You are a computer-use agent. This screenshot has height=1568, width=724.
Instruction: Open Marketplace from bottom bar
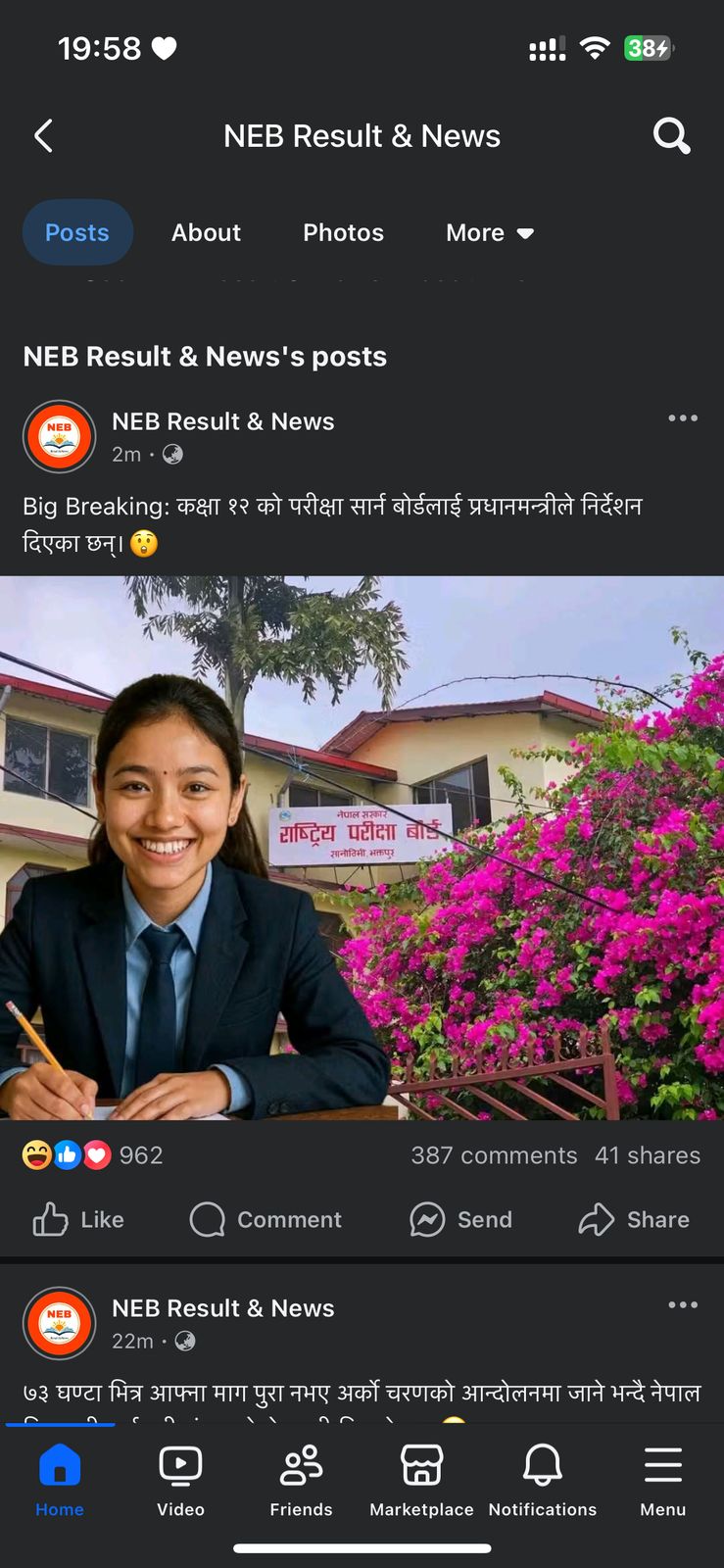point(421,1480)
